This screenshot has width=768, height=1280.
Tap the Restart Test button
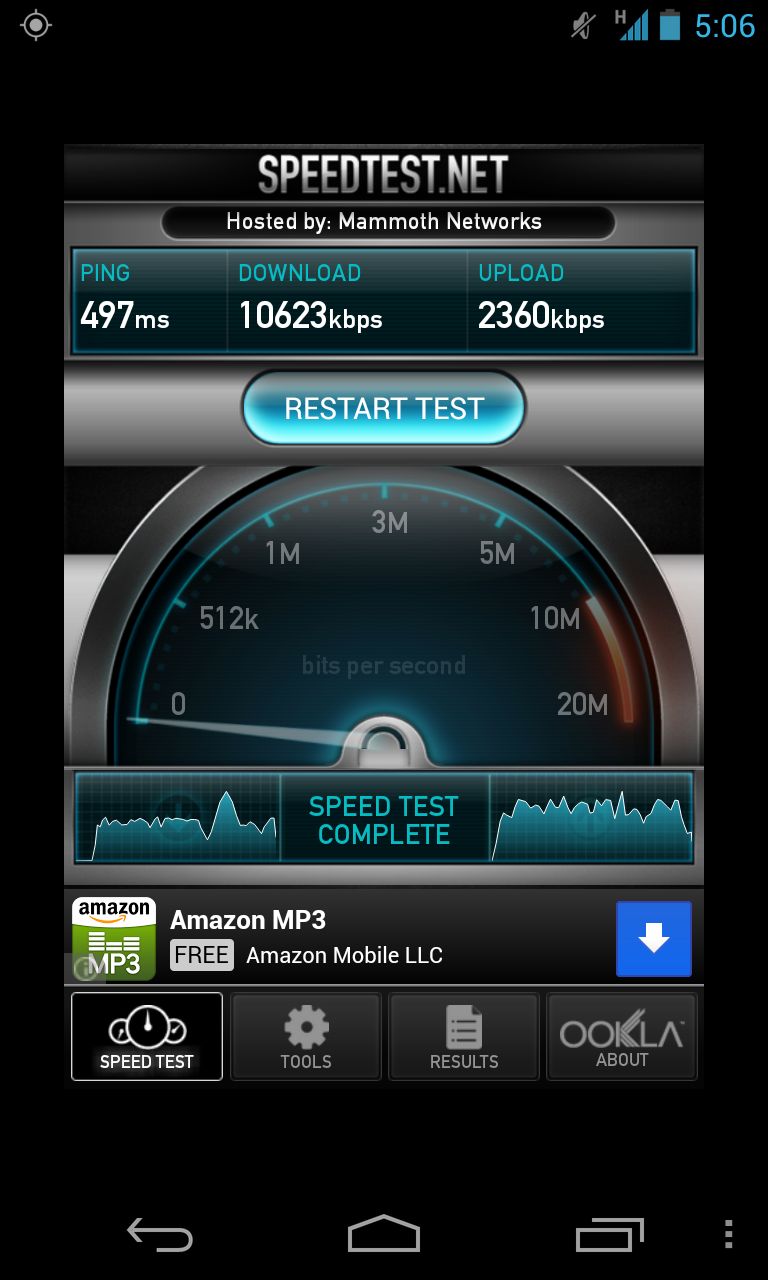coord(384,408)
